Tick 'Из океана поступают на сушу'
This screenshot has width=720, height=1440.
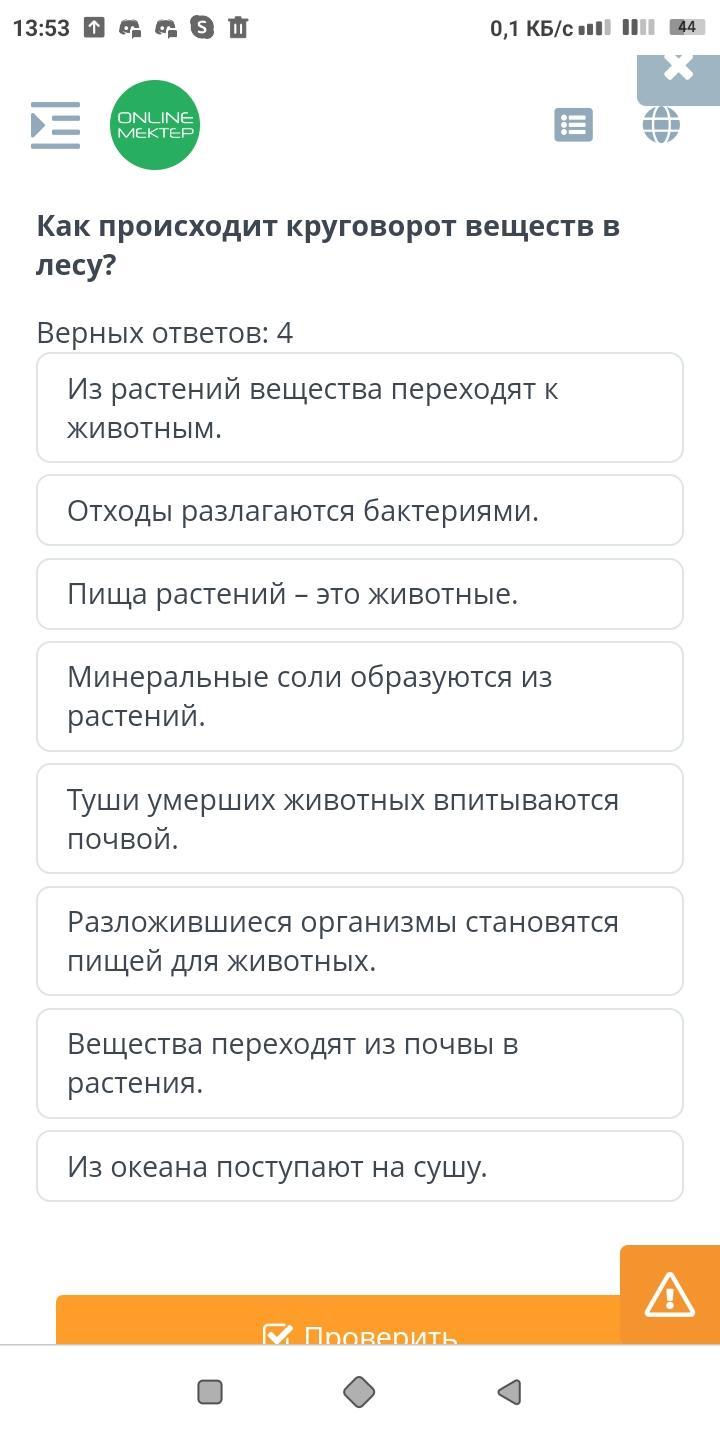[x=360, y=1166]
